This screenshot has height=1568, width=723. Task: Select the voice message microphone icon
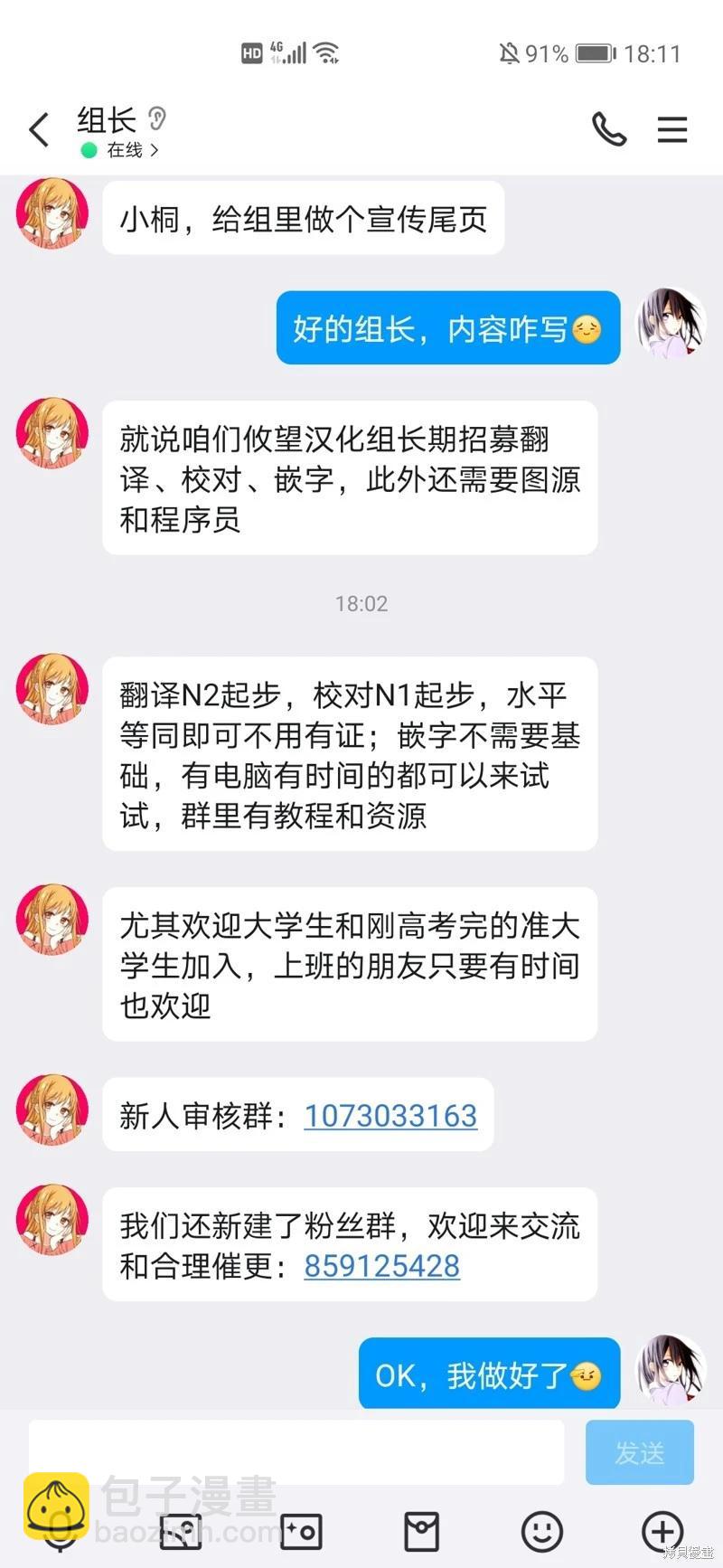click(x=59, y=1531)
